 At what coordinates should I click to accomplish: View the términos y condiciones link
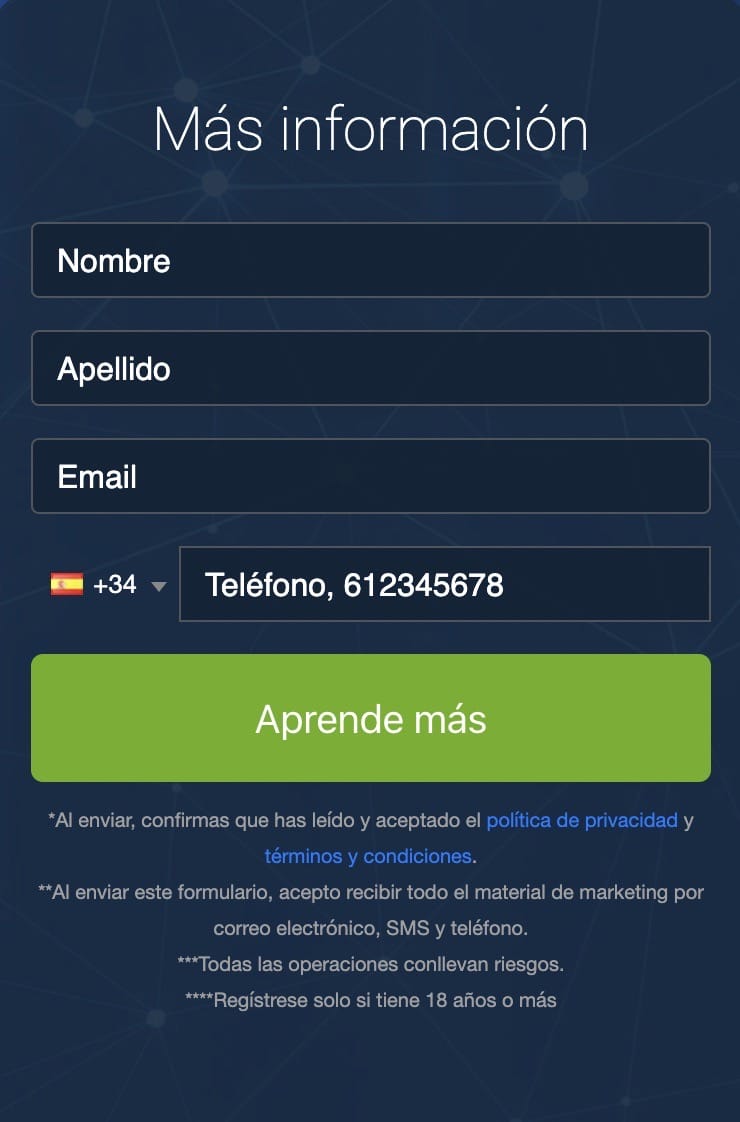point(367,856)
